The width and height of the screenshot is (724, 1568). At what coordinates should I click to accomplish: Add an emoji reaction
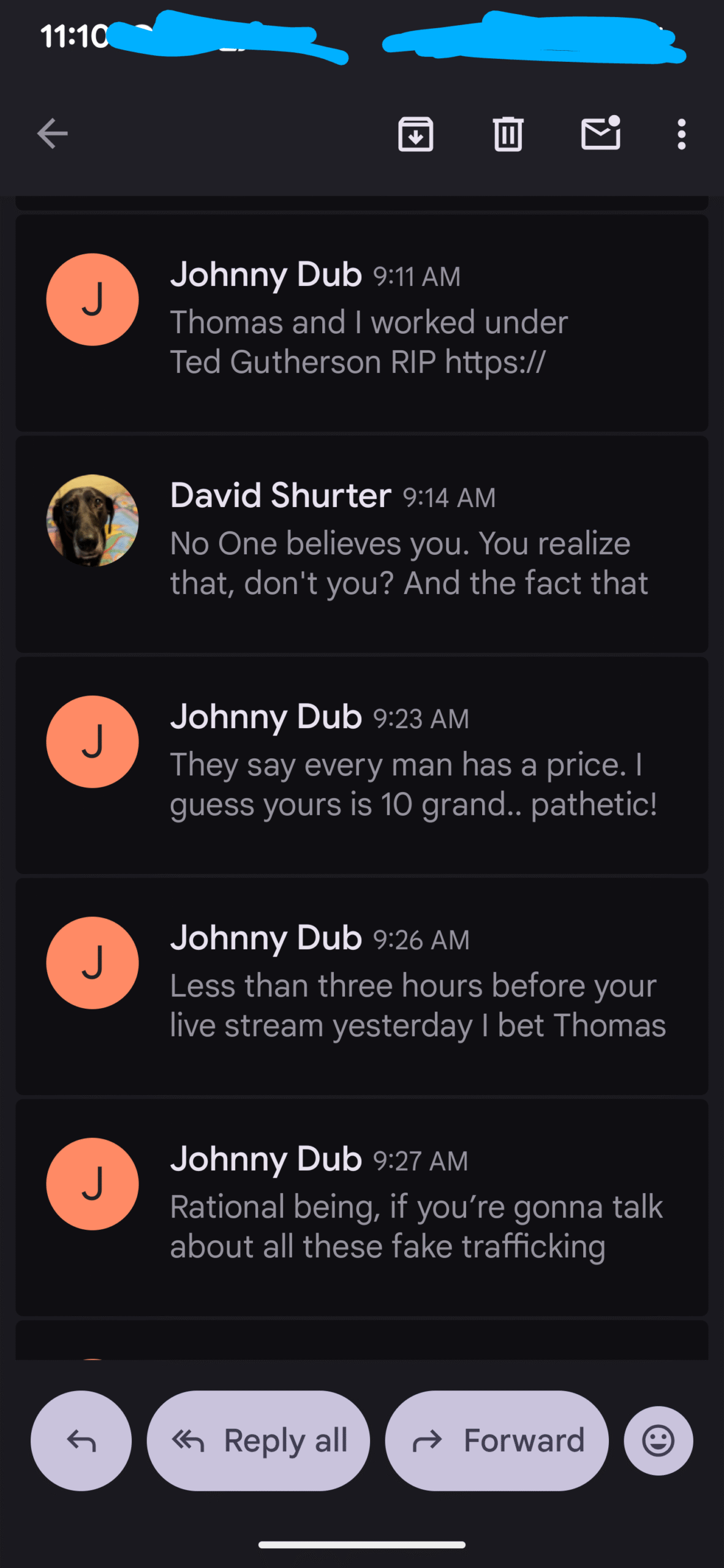(x=658, y=1441)
